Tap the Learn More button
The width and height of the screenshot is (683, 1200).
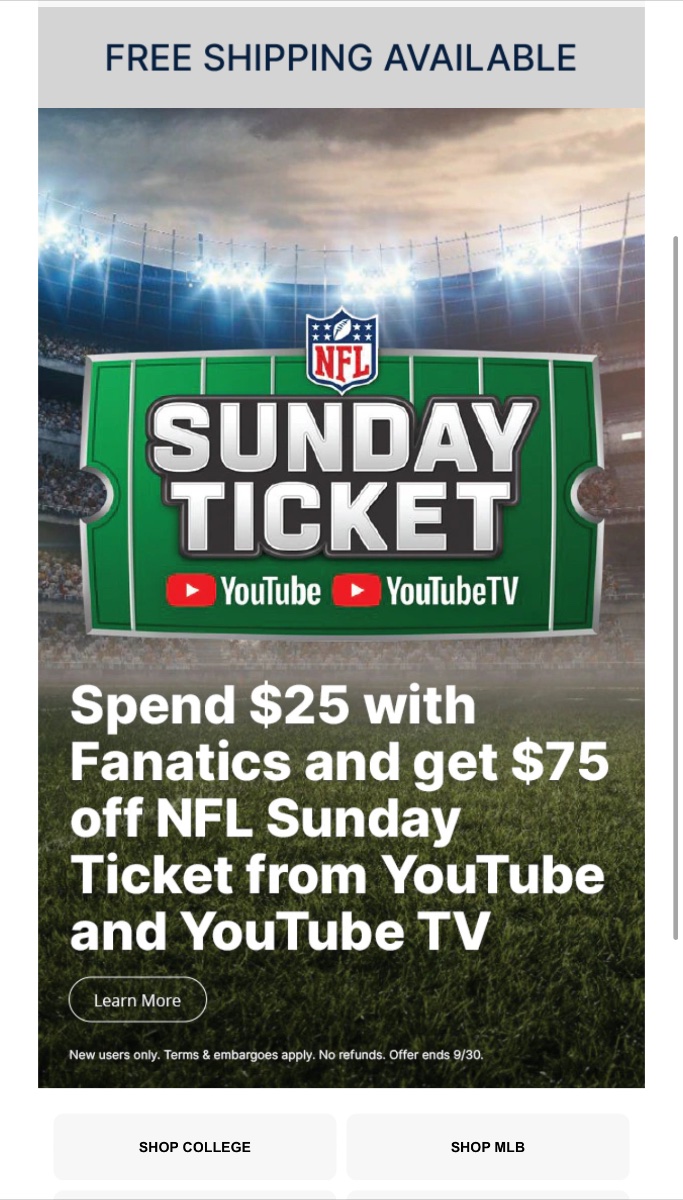click(x=137, y=1000)
